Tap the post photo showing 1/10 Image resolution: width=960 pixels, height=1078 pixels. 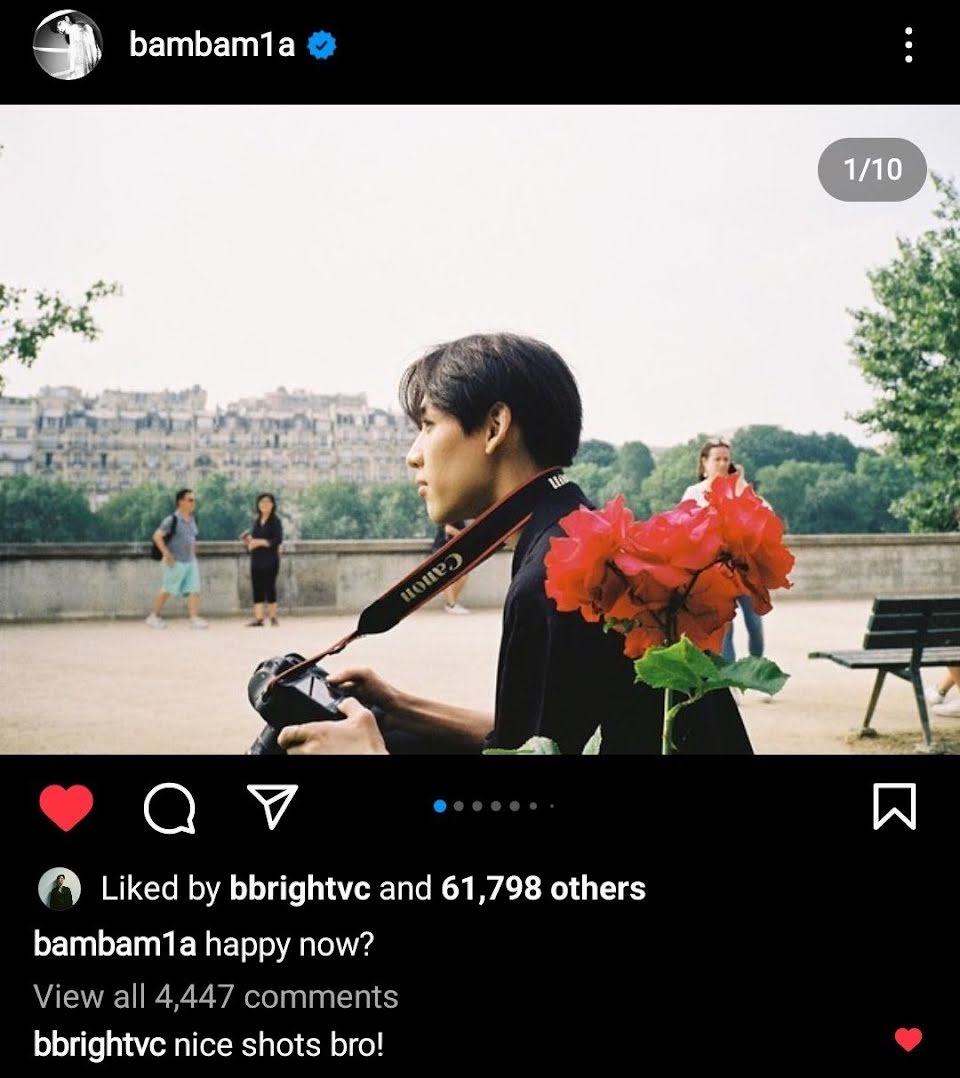pos(480,430)
